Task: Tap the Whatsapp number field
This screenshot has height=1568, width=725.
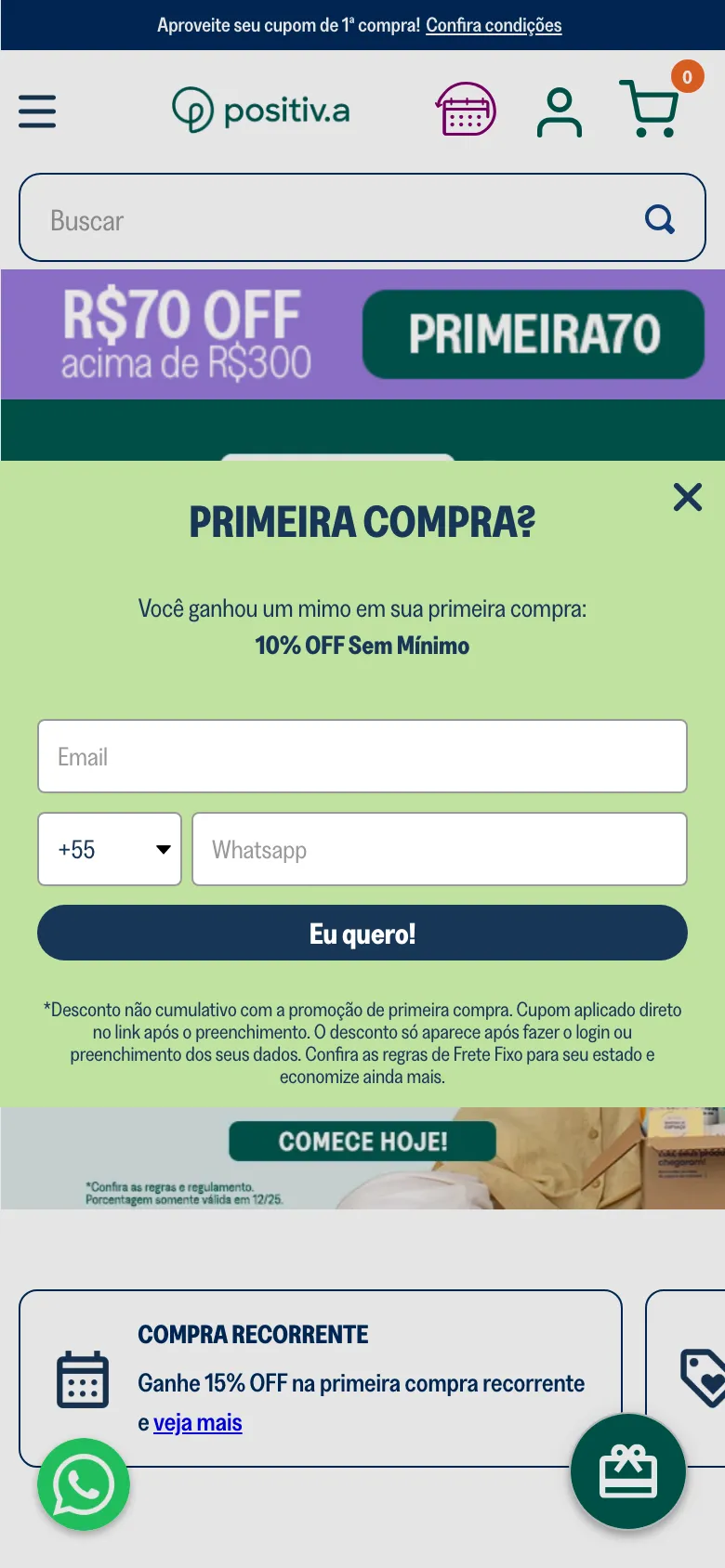Action: 439,849
